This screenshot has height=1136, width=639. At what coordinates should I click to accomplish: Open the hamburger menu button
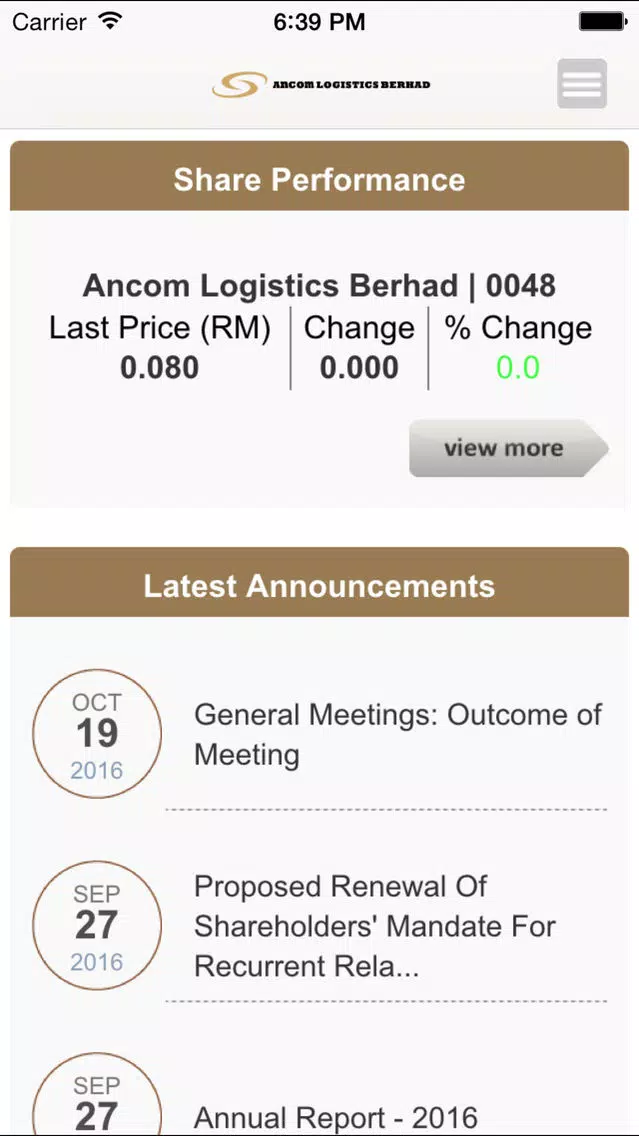(x=582, y=84)
